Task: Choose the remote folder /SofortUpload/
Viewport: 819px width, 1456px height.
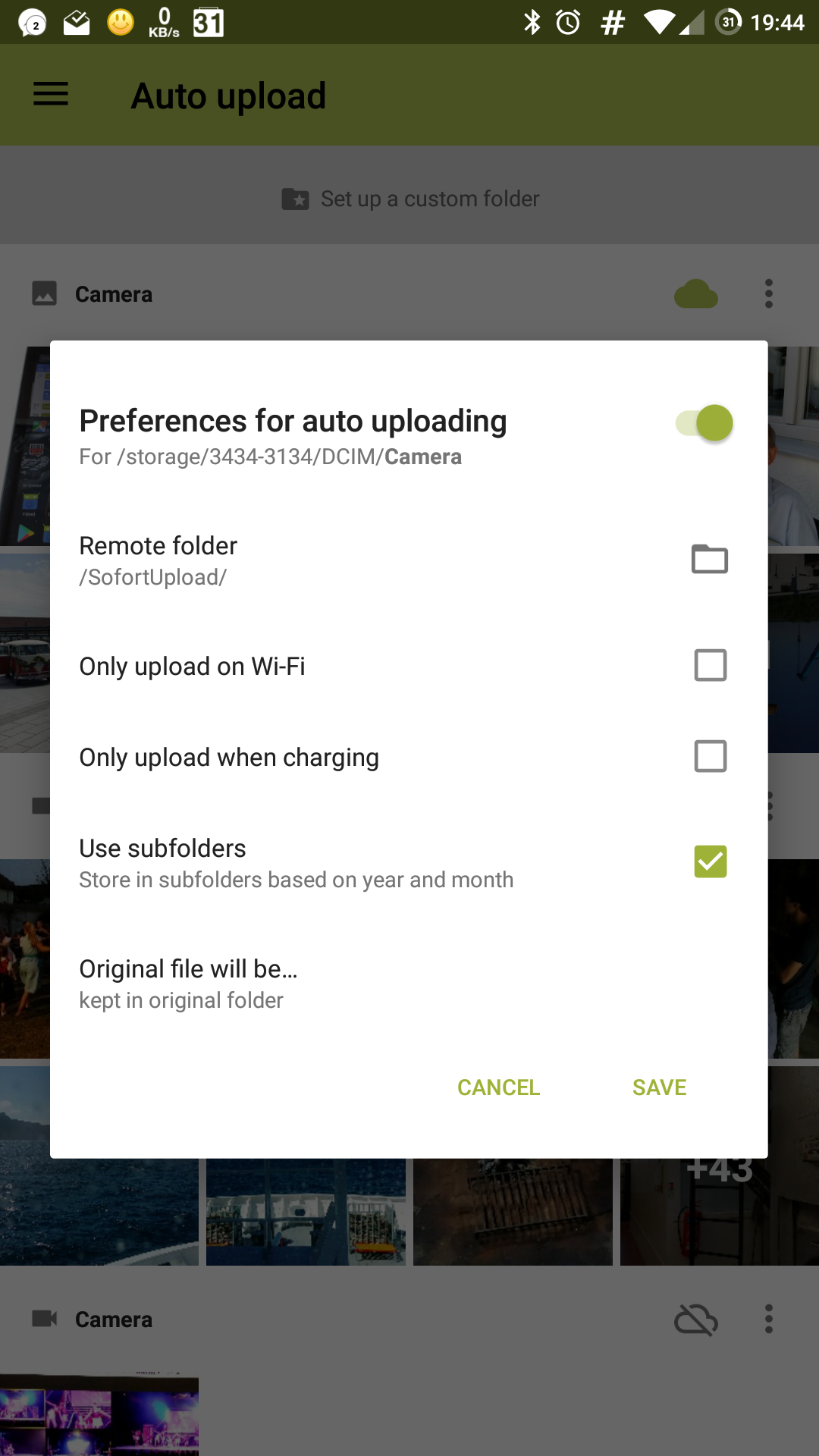Action: [709, 560]
